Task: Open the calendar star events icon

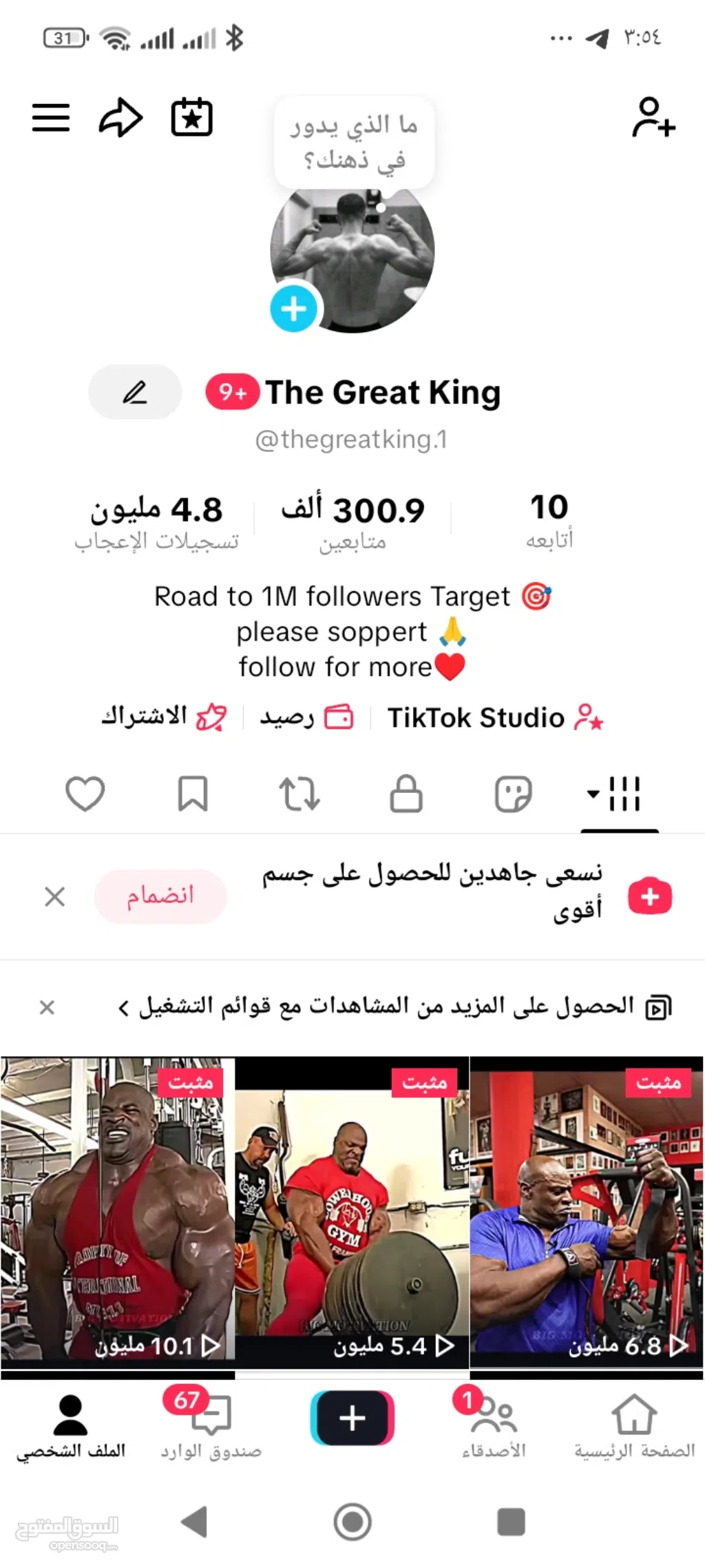Action: tap(191, 118)
